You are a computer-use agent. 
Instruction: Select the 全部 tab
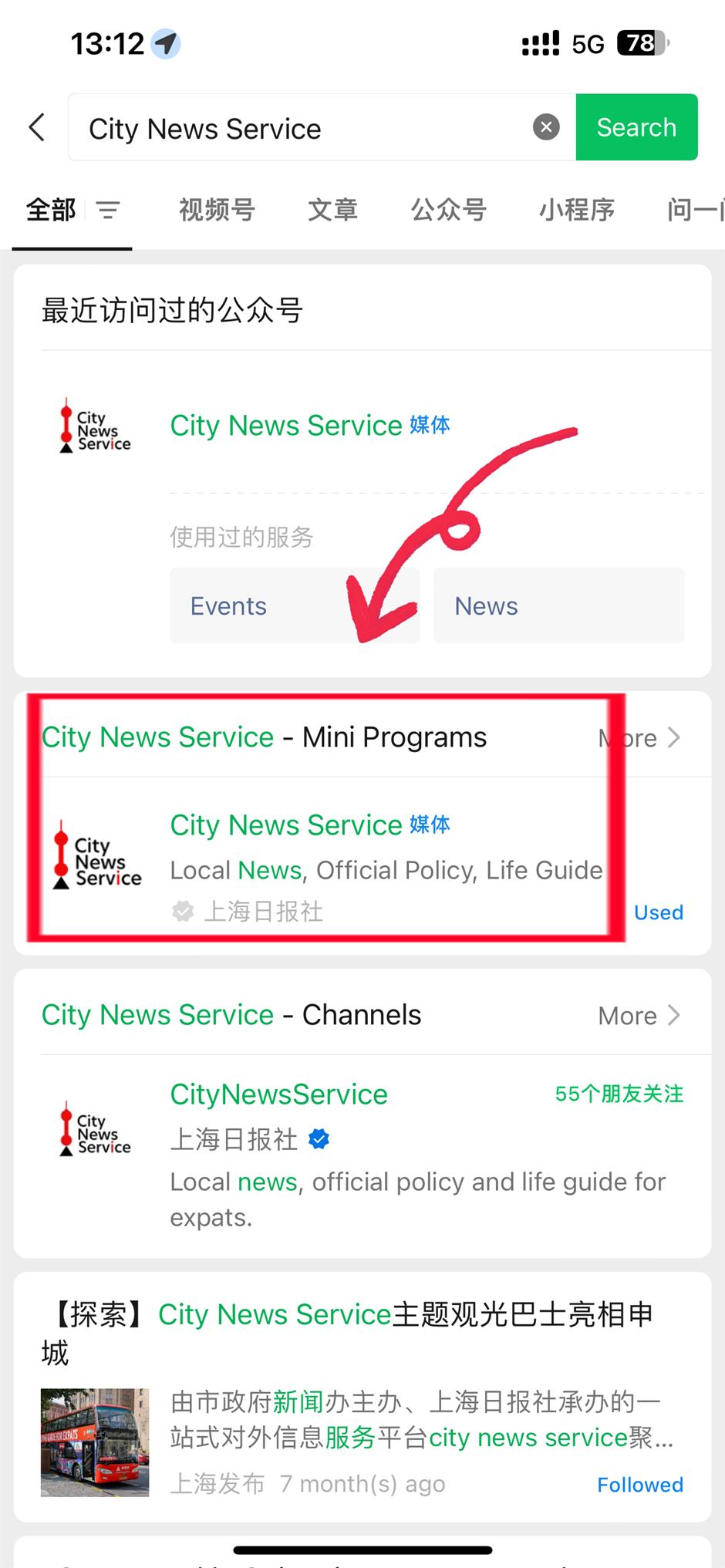click(x=51, y=210)
